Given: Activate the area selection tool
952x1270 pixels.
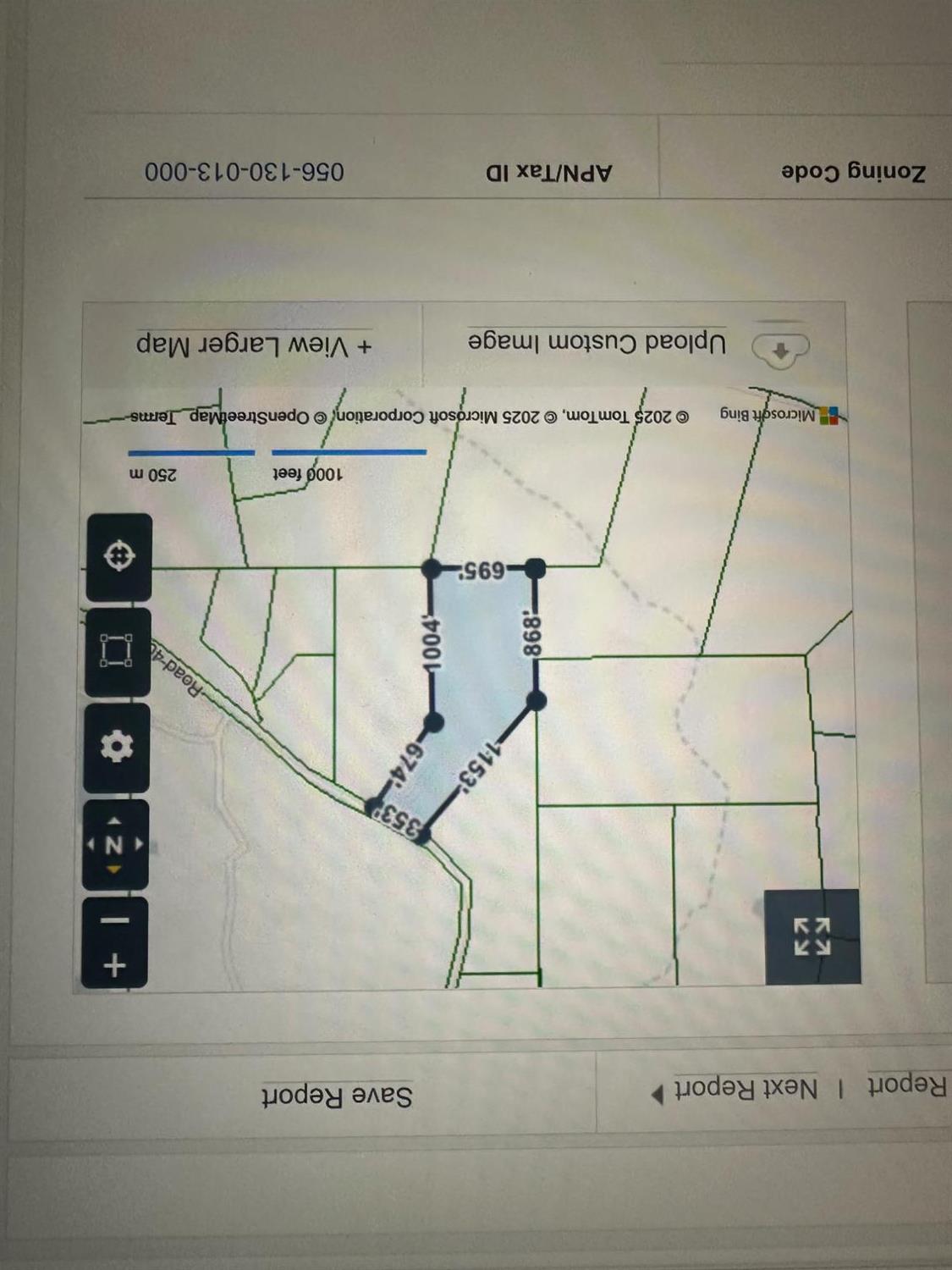Looking at the screenshot, I should pyautogui.click(x=117, y=650).
